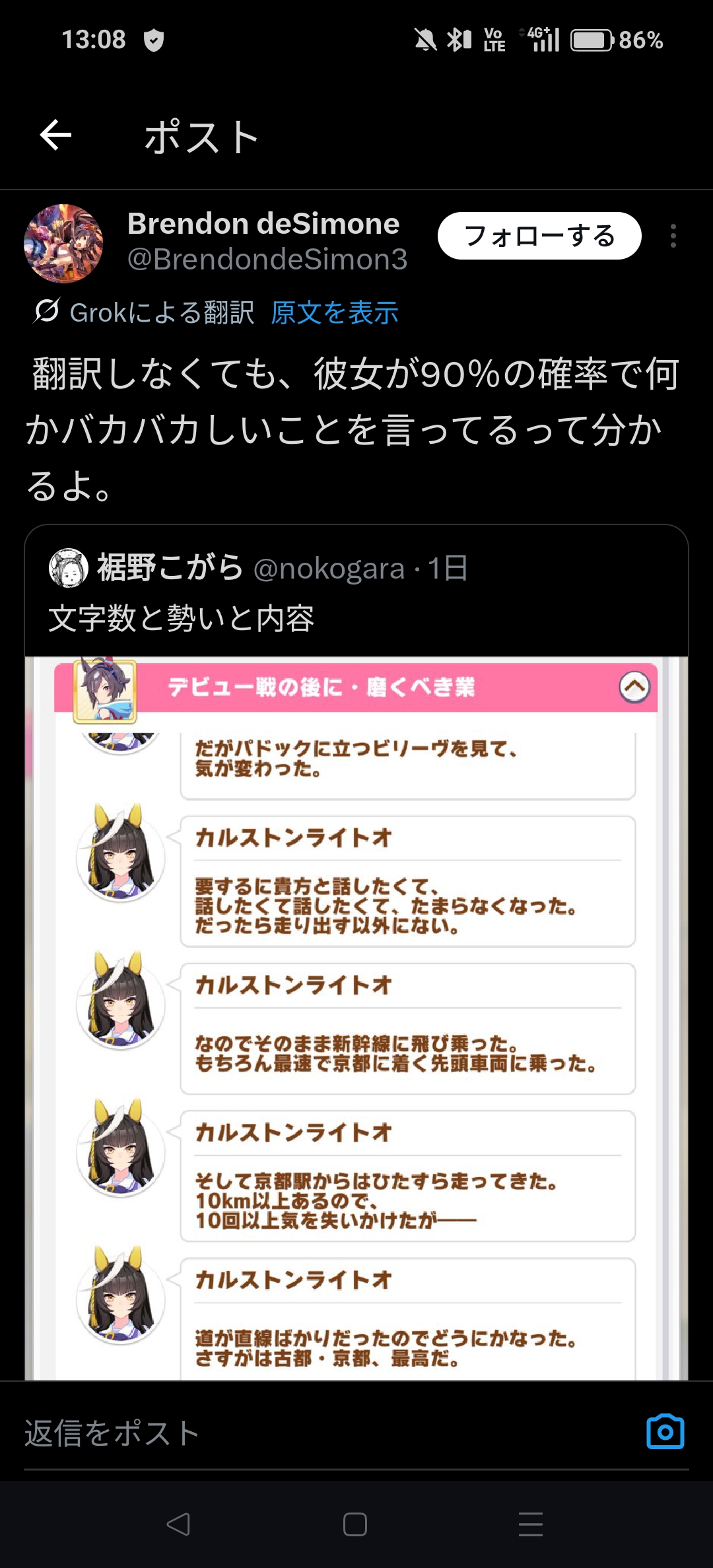Open the camera icon for reply
Screen dimensions: 713x1568
pyautogui.click(x=665, y=1432)
